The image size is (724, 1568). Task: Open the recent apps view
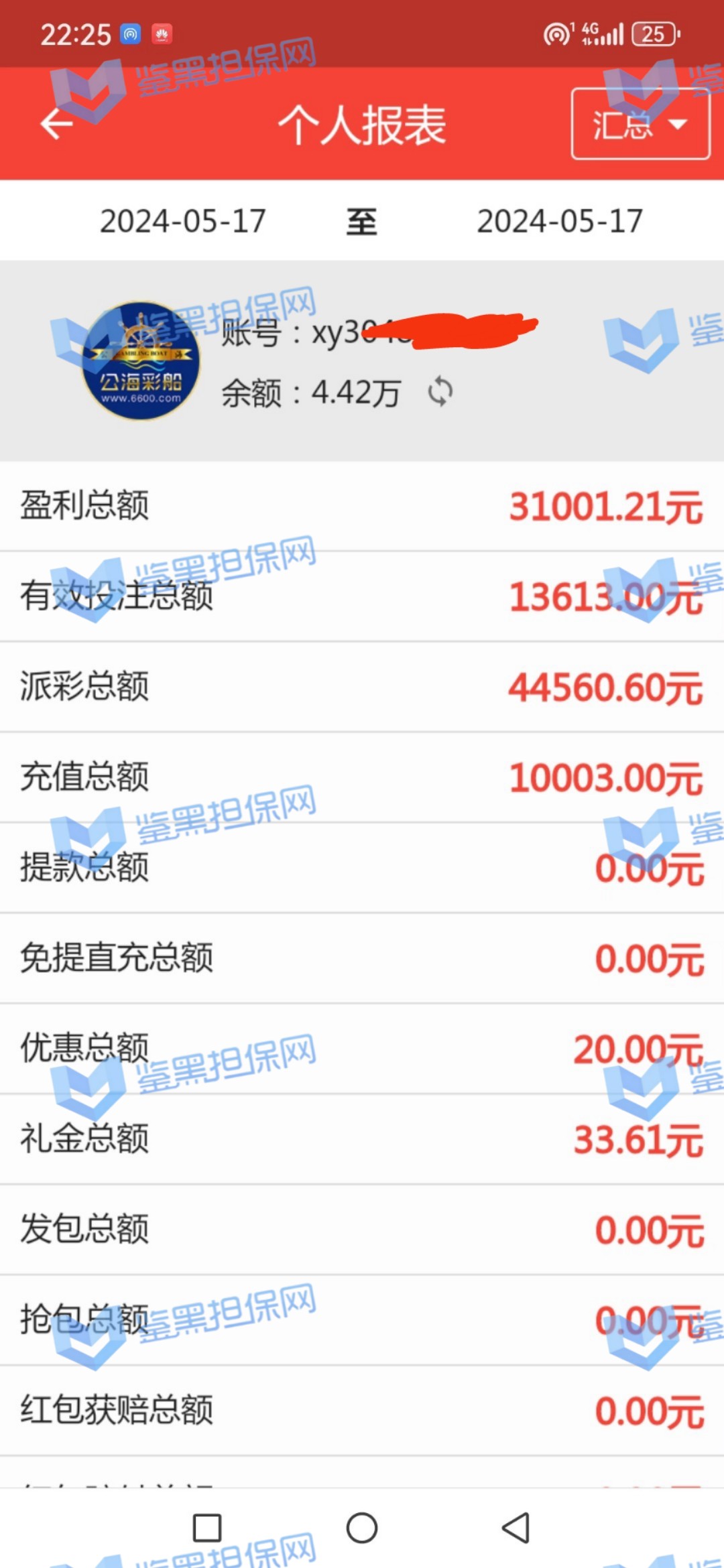click(x=207, y=1528)
